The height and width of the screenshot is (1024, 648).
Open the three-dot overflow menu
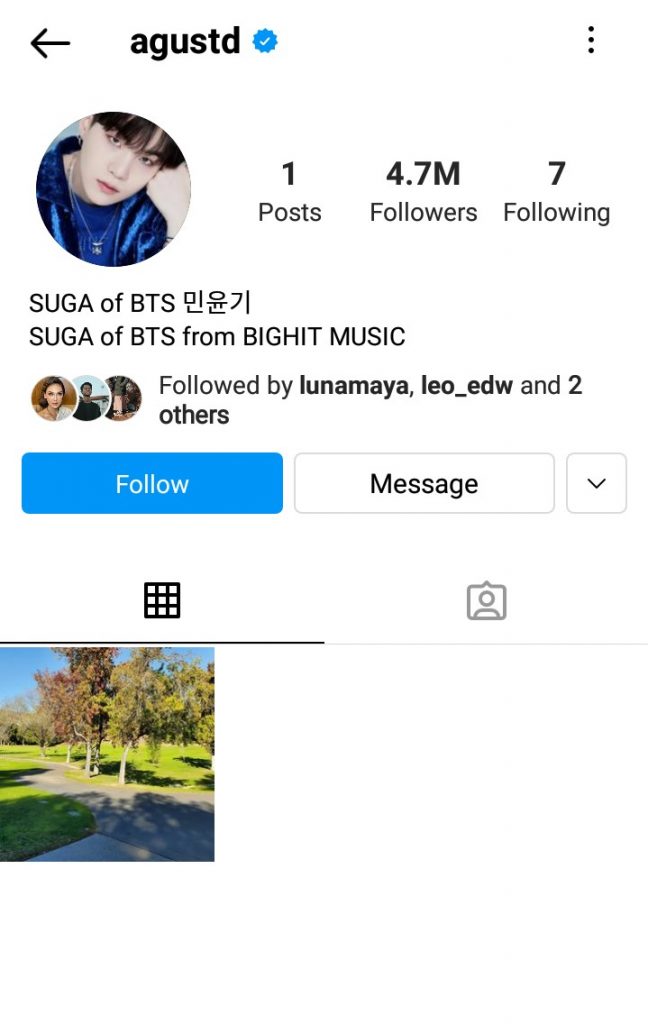(591, 40)
